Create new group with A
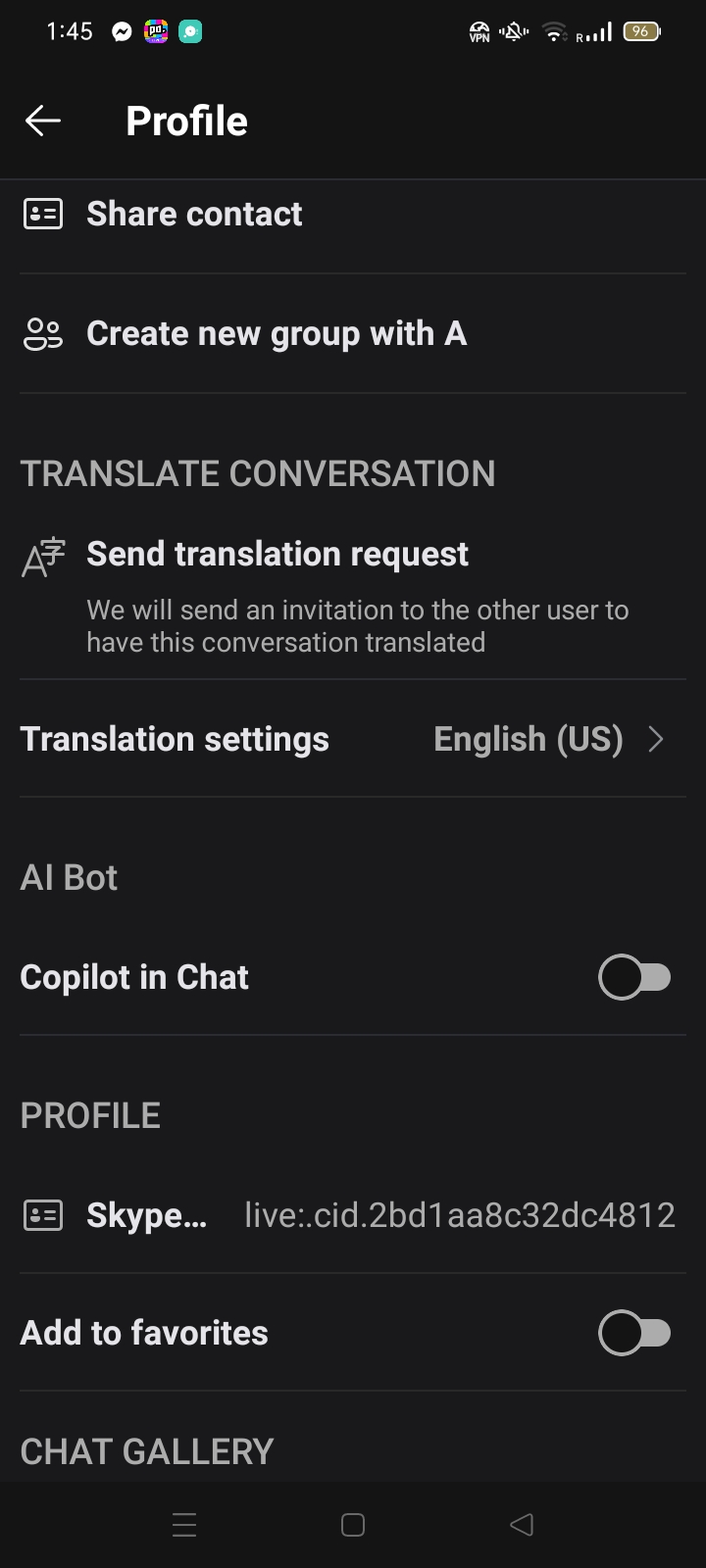706x1568 pixels. [x=353, y=333]
